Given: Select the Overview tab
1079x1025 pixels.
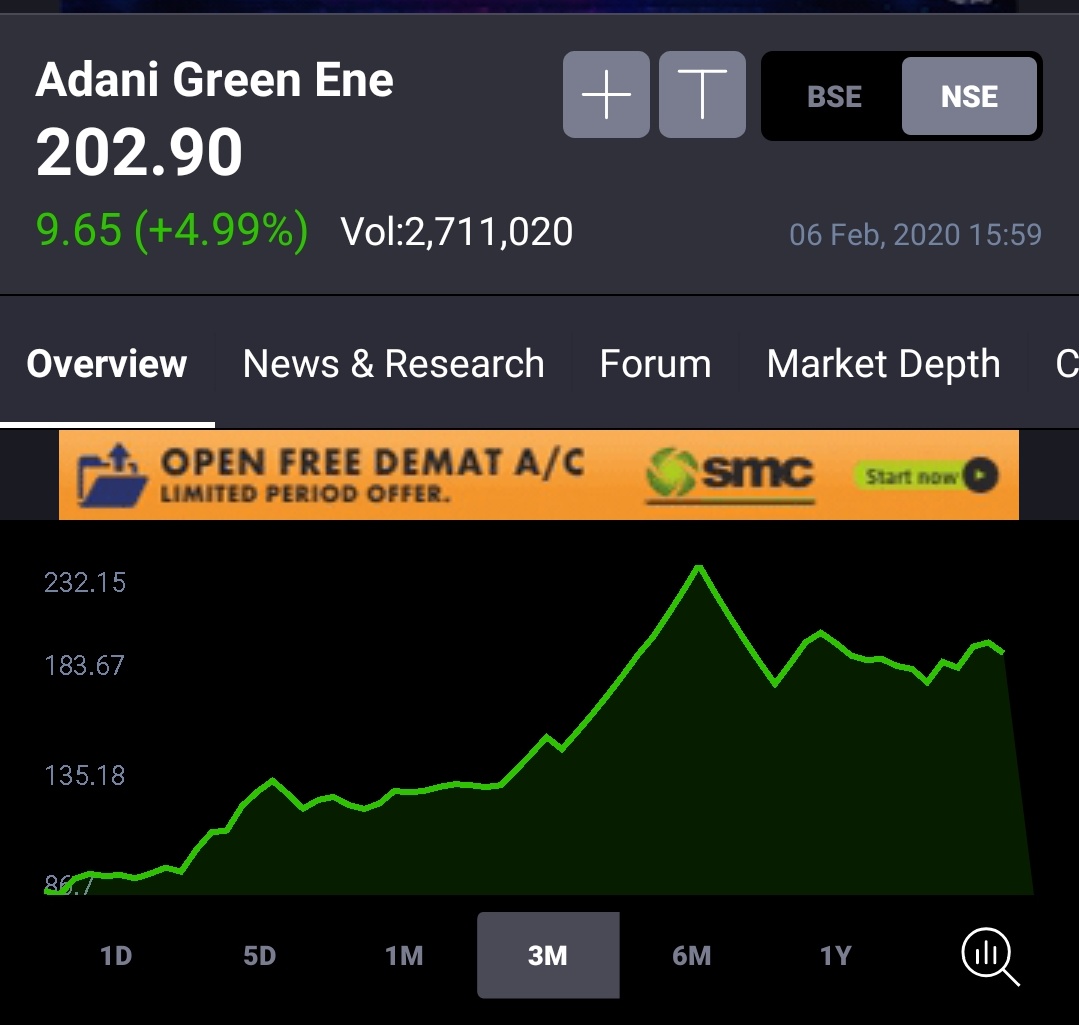Looking at the screenshot, I should pos(107,363).
